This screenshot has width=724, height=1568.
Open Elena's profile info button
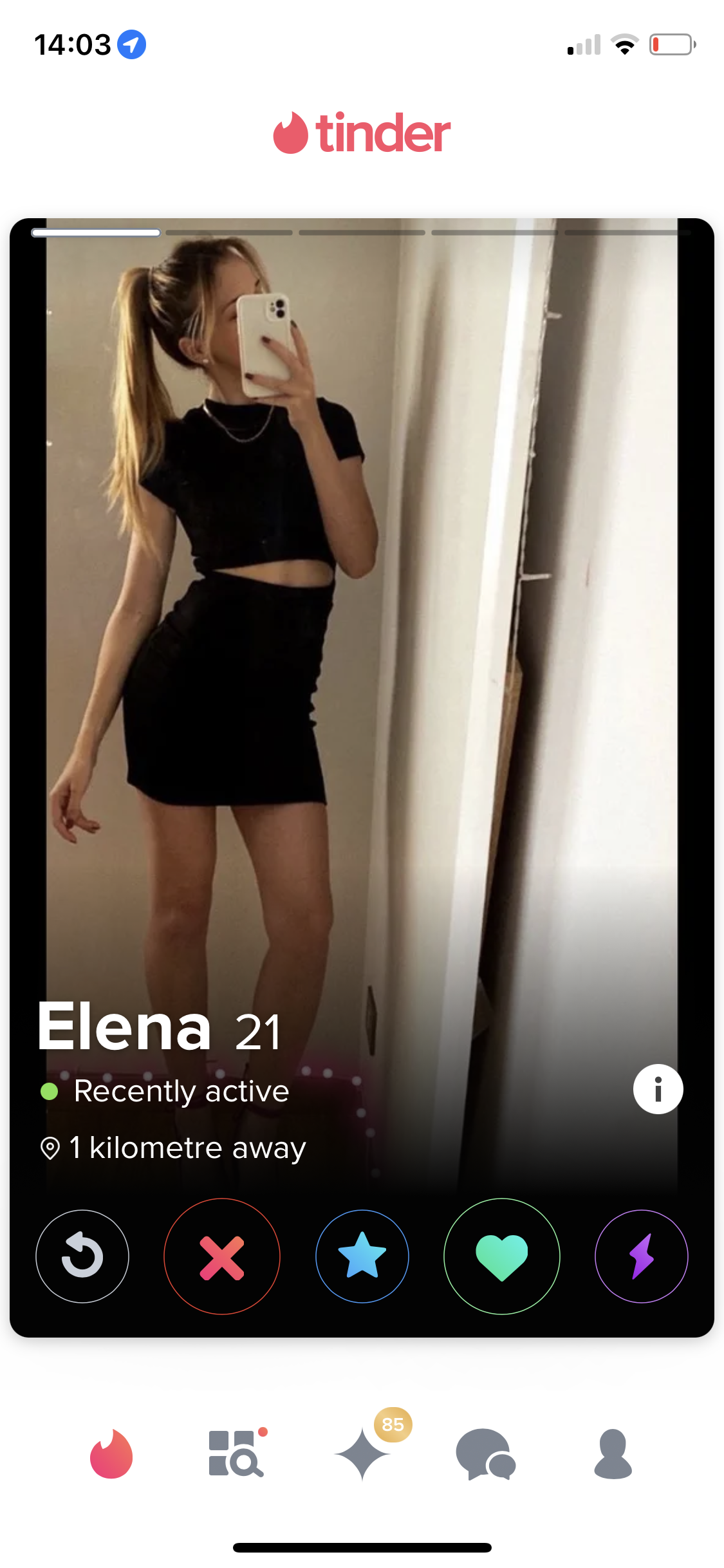[x=658, y=1089]
